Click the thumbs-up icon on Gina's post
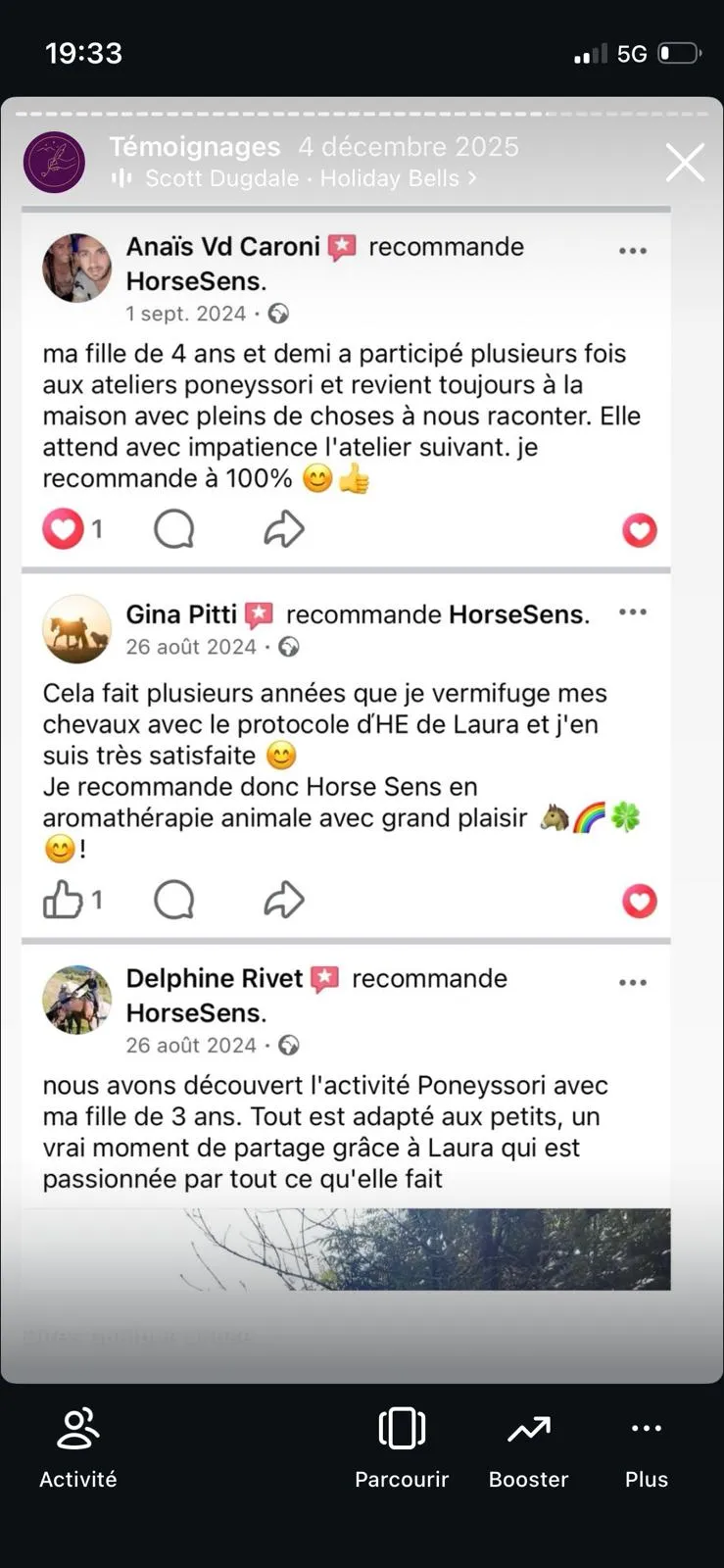Image resolution: width=724 pixels, height=1568 pixels. [x=65, y=900]
